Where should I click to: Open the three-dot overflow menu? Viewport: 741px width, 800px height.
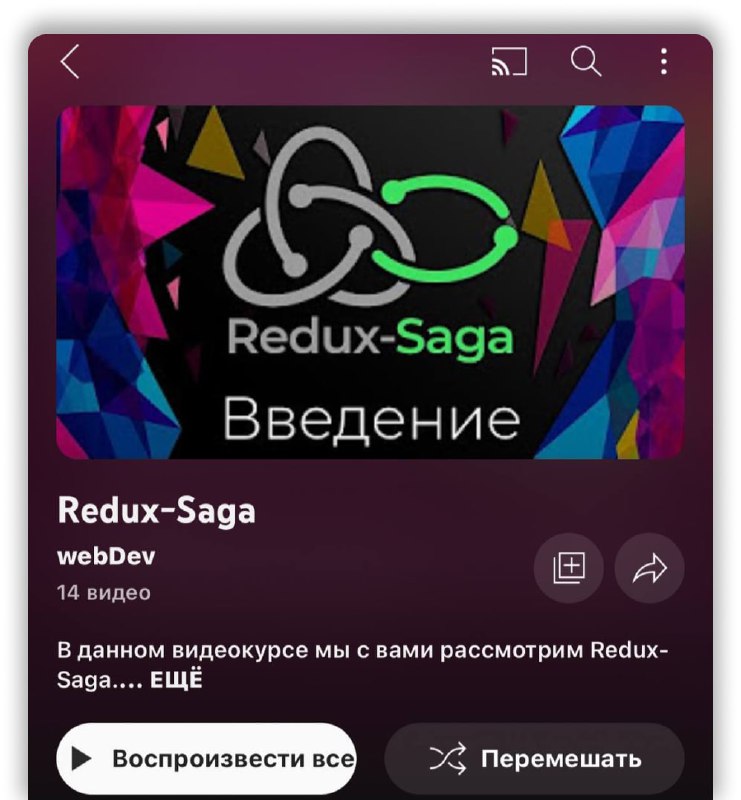point(663,62)
